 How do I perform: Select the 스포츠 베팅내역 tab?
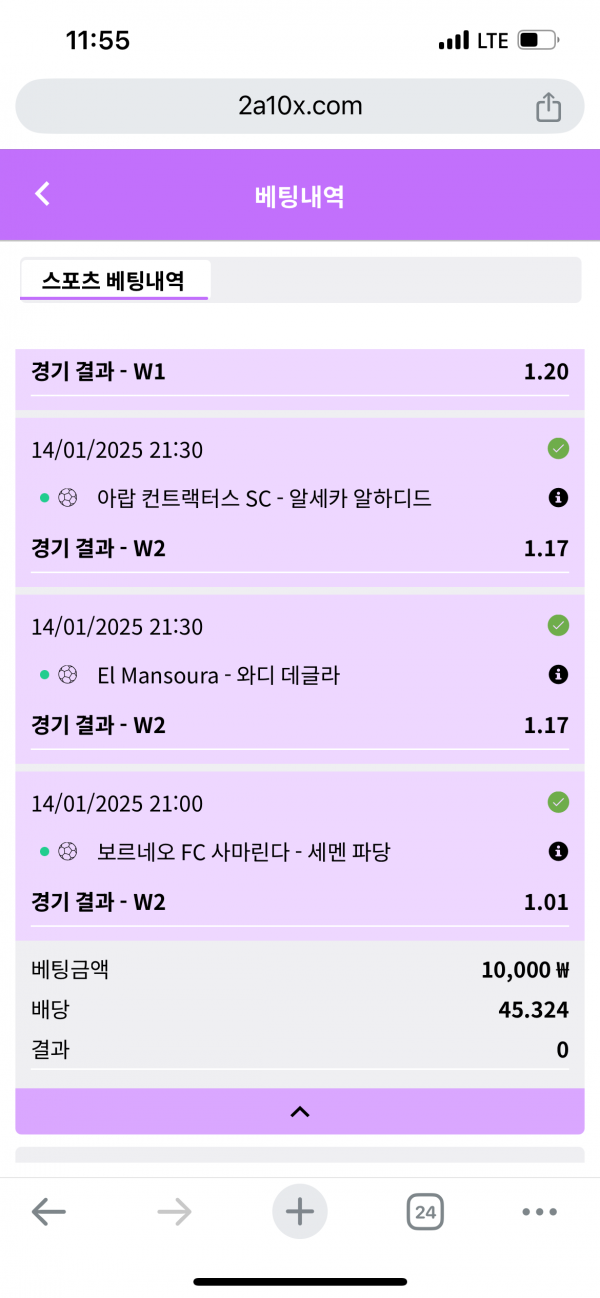click(113, 280)
